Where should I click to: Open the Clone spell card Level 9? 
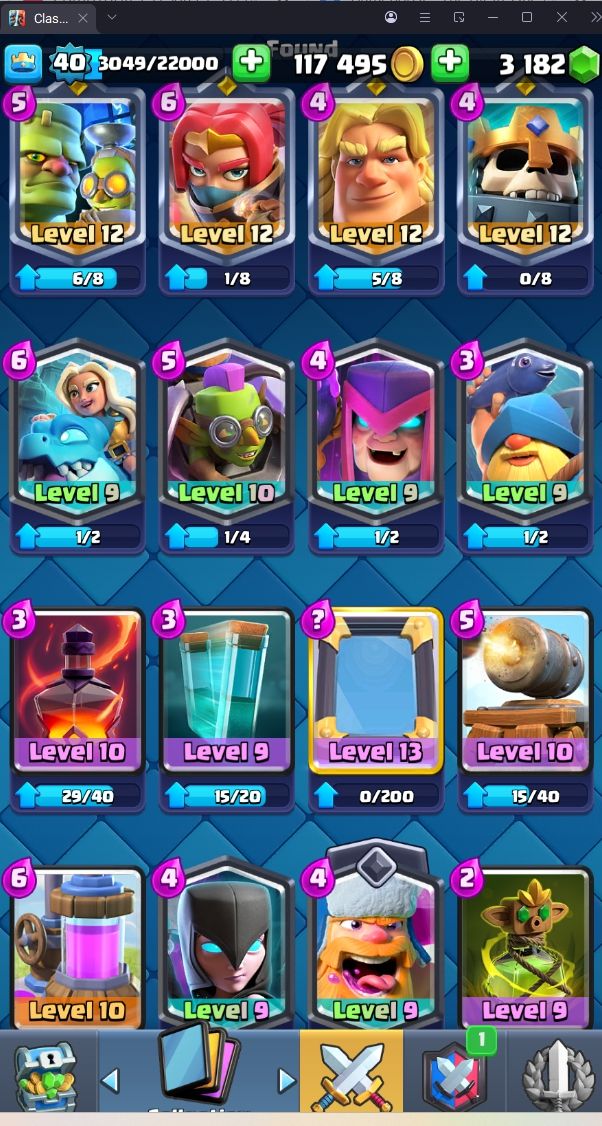tap(226, 691)
